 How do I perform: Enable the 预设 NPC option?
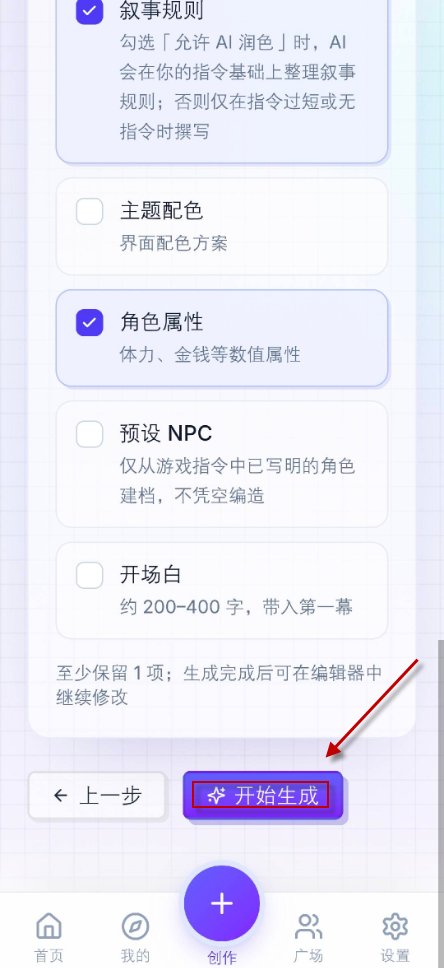coord(90,434)
